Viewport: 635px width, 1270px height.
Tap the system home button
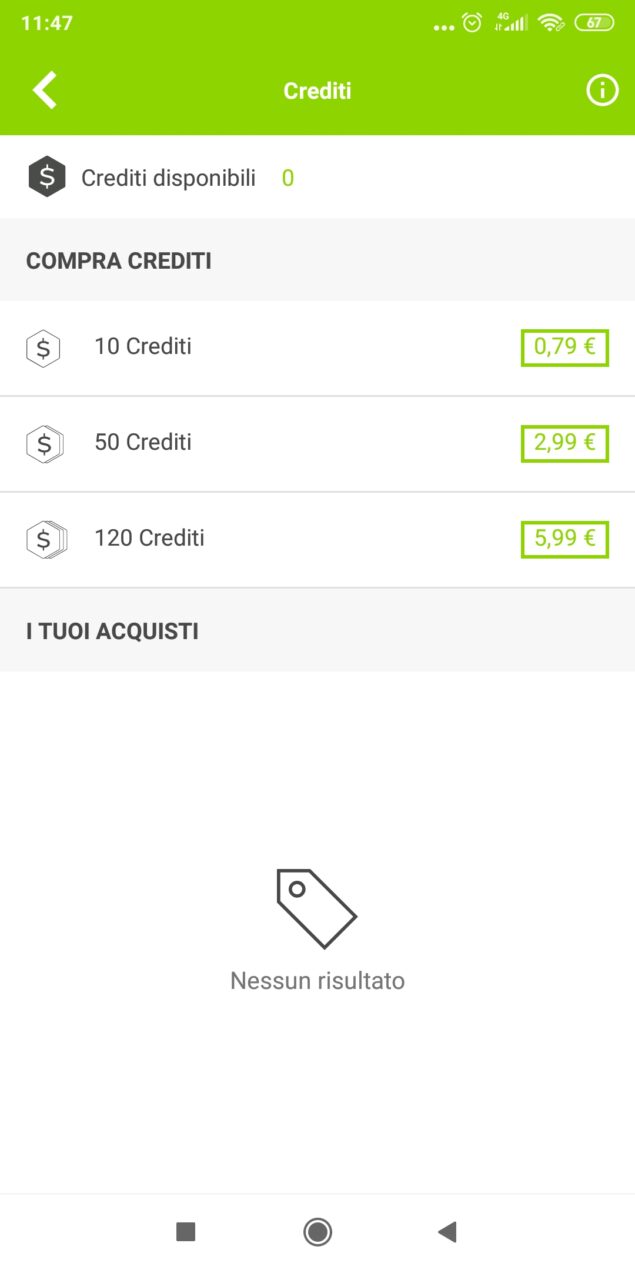click(x=318, y=1232)
